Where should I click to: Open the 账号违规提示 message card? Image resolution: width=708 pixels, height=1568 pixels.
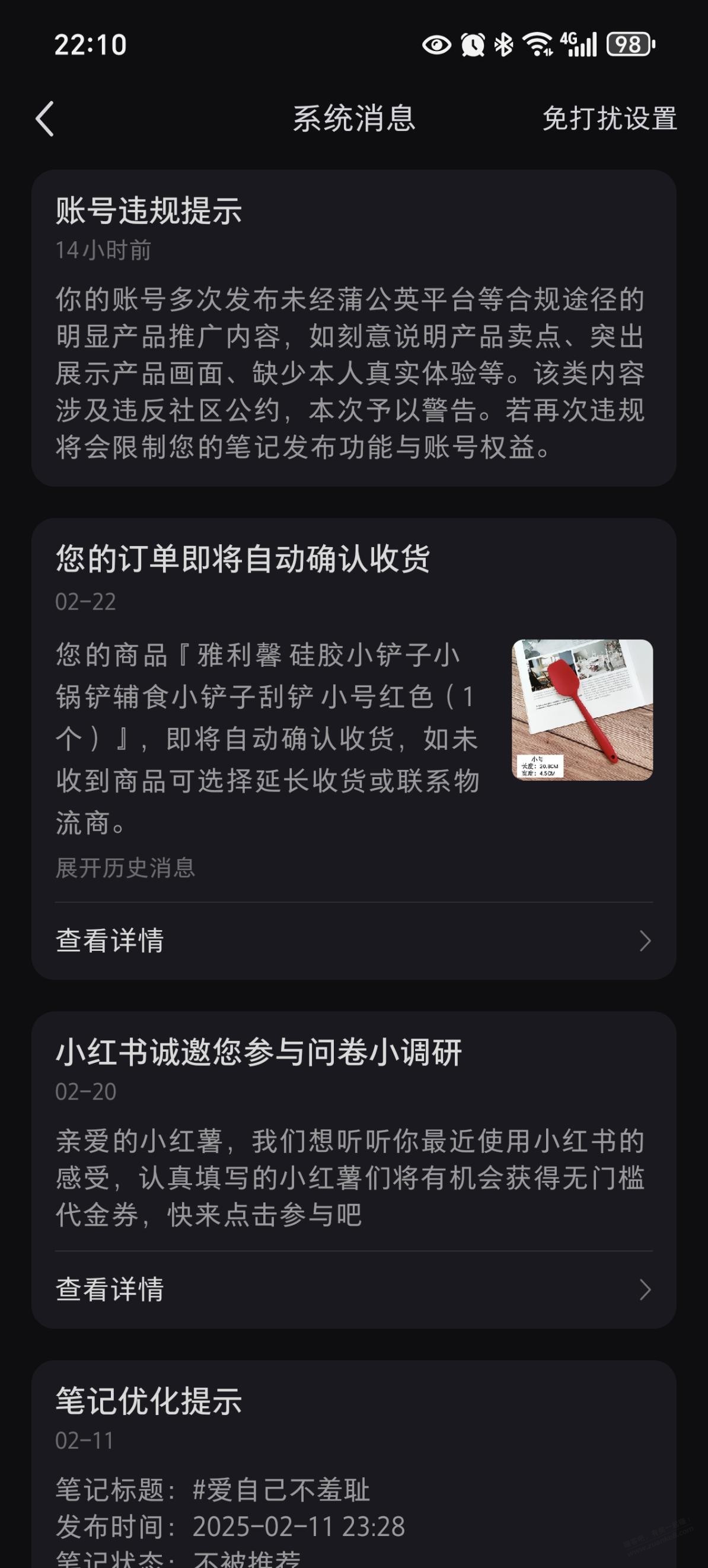point(353,328)
